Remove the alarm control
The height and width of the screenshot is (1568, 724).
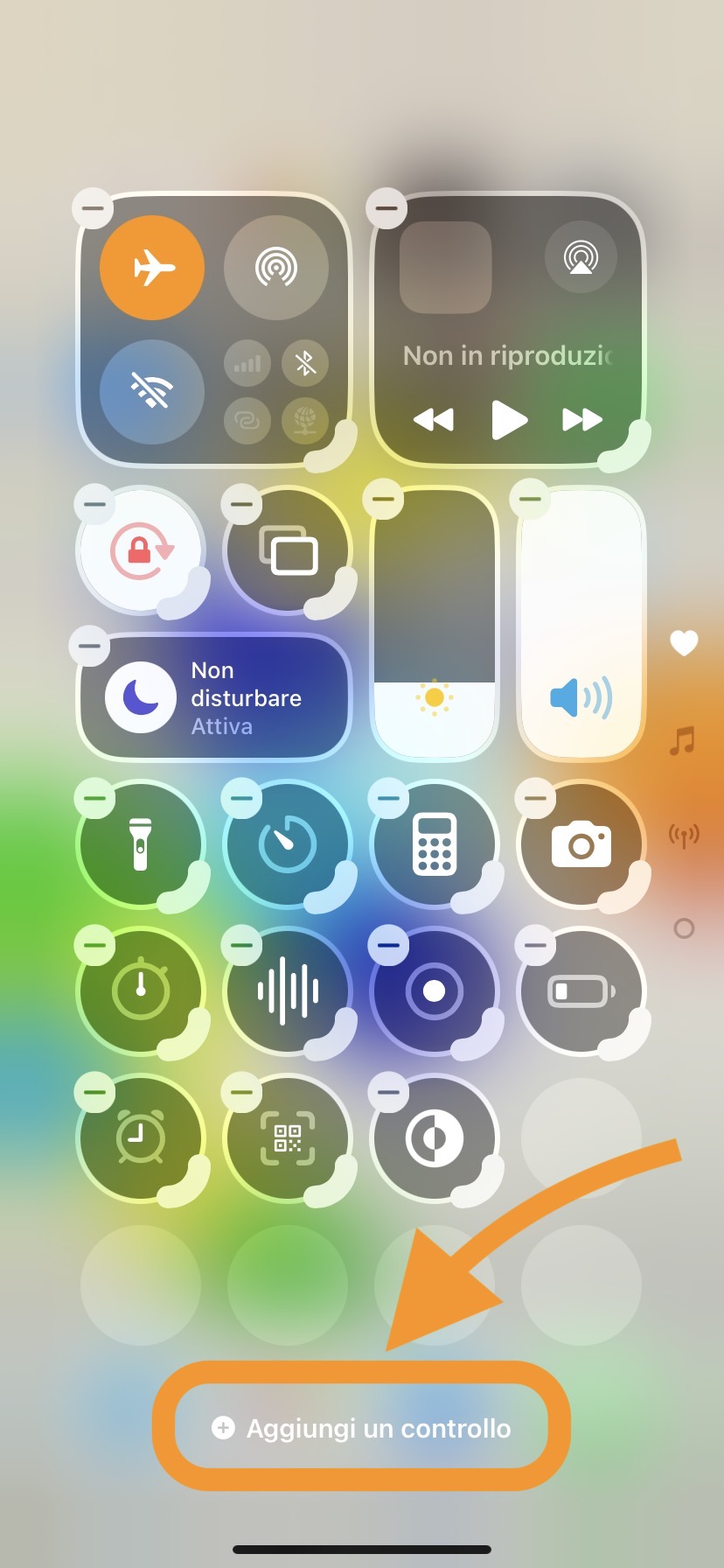tap(94, 1092)
